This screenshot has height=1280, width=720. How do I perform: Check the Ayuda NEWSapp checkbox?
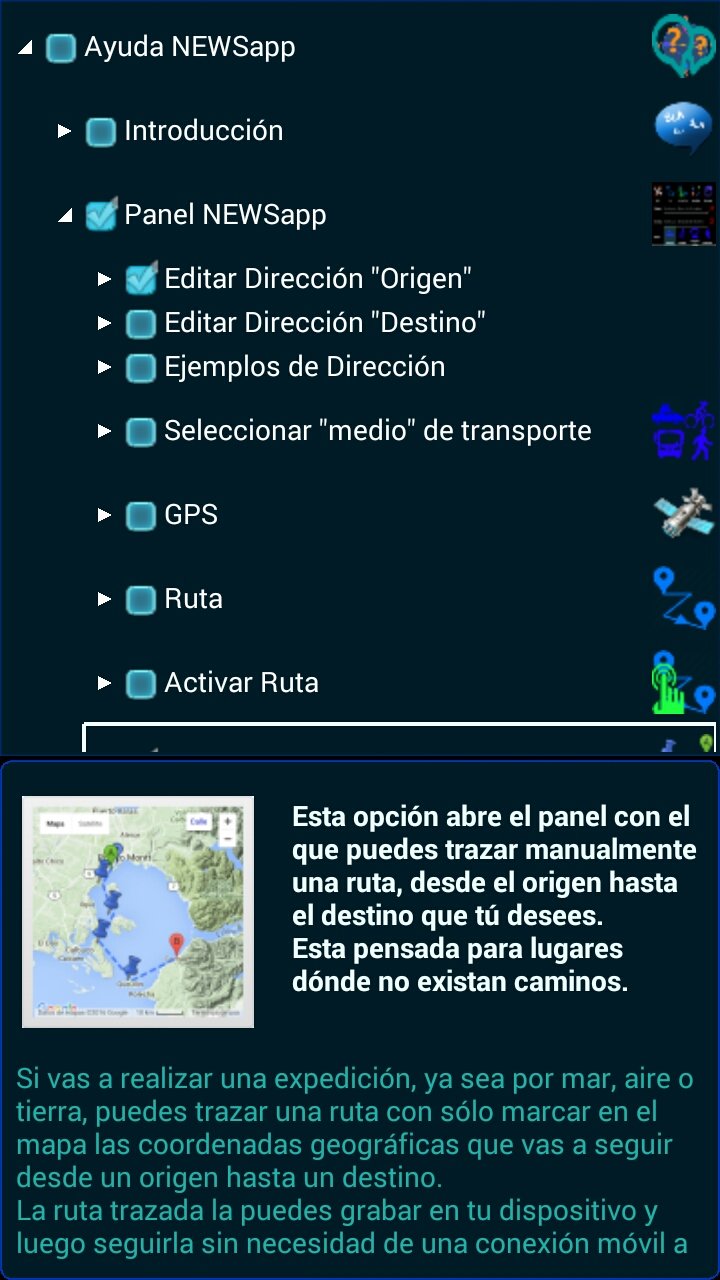pos(62,48)
